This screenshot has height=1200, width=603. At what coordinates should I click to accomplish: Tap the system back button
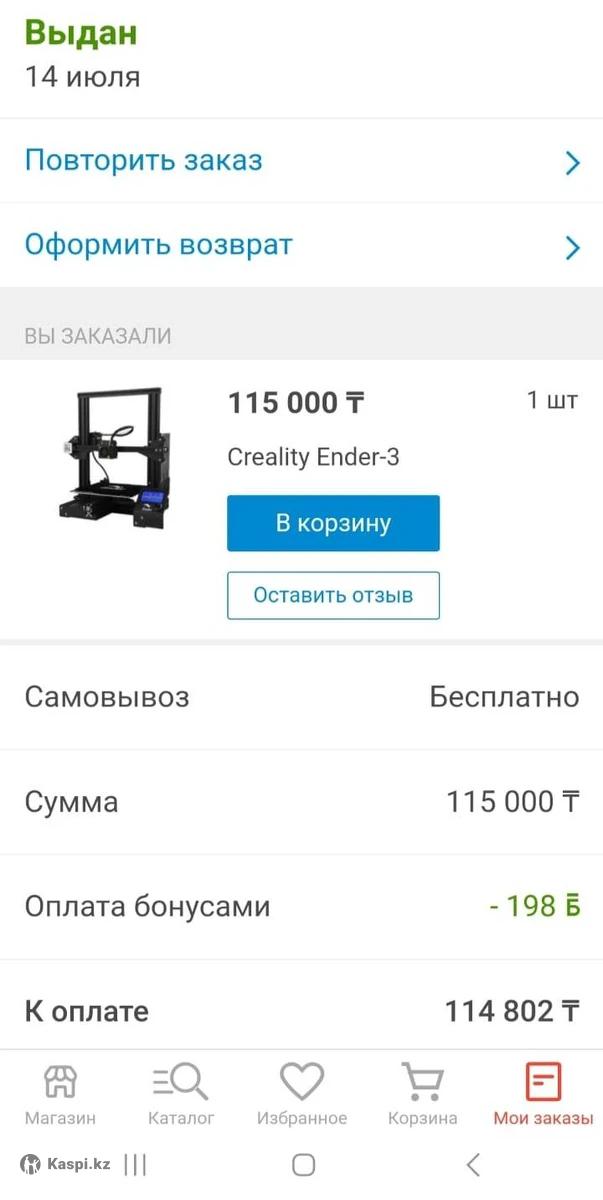click(x=474, y=1164)
